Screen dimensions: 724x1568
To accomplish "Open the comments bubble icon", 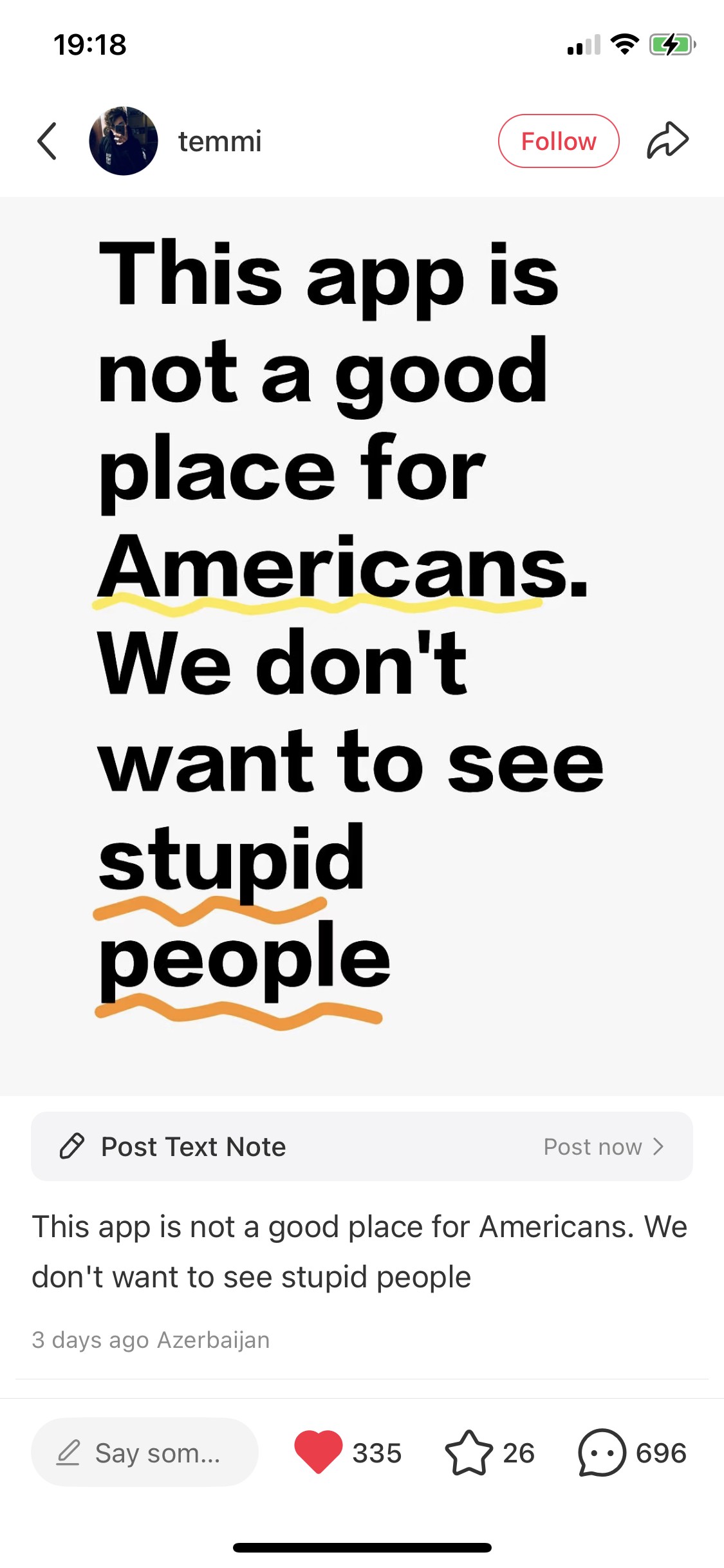I will (x=602, y=1453).
